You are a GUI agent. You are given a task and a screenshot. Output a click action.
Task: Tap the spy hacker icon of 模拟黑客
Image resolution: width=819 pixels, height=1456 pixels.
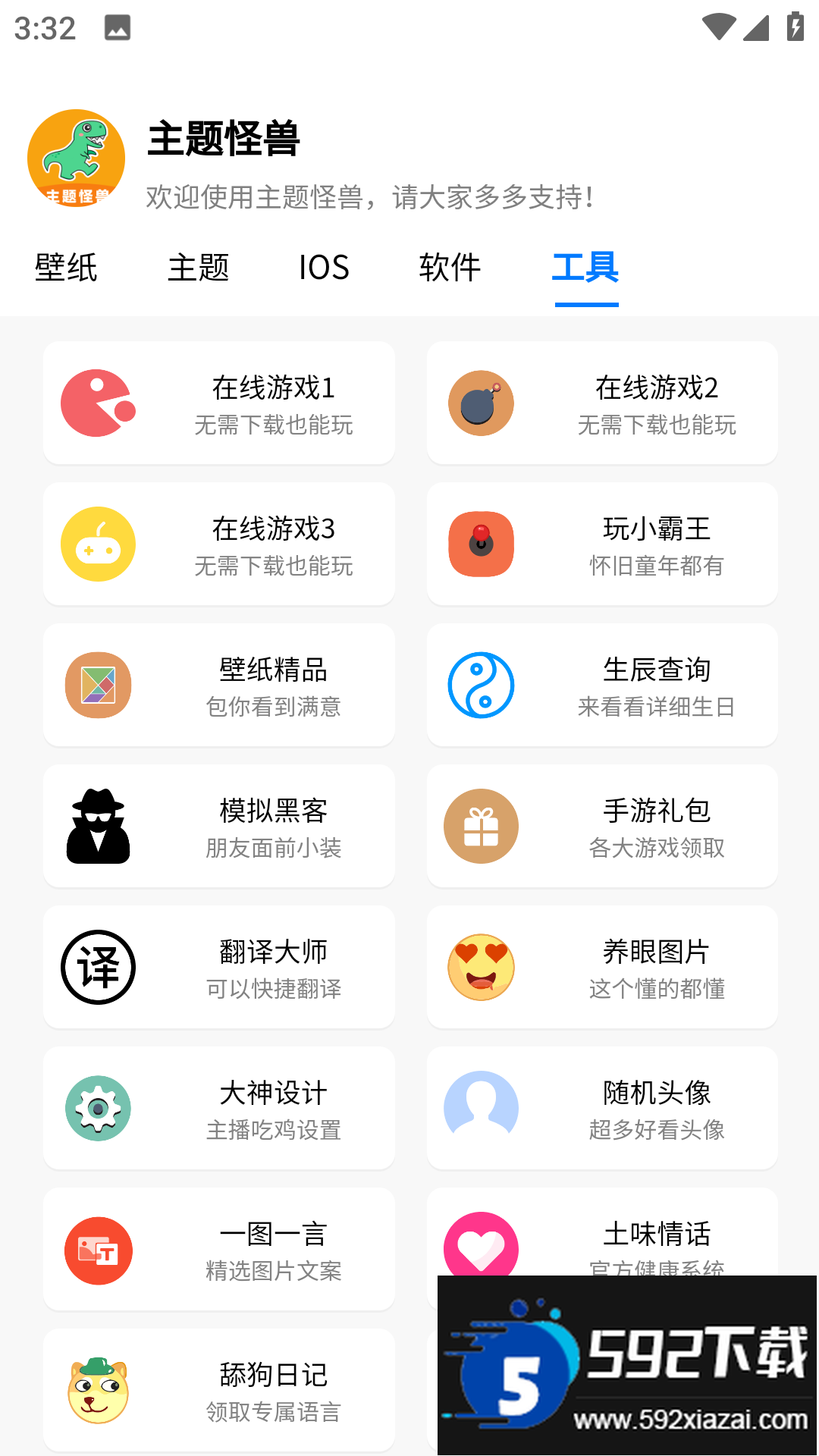pos(98,826)
